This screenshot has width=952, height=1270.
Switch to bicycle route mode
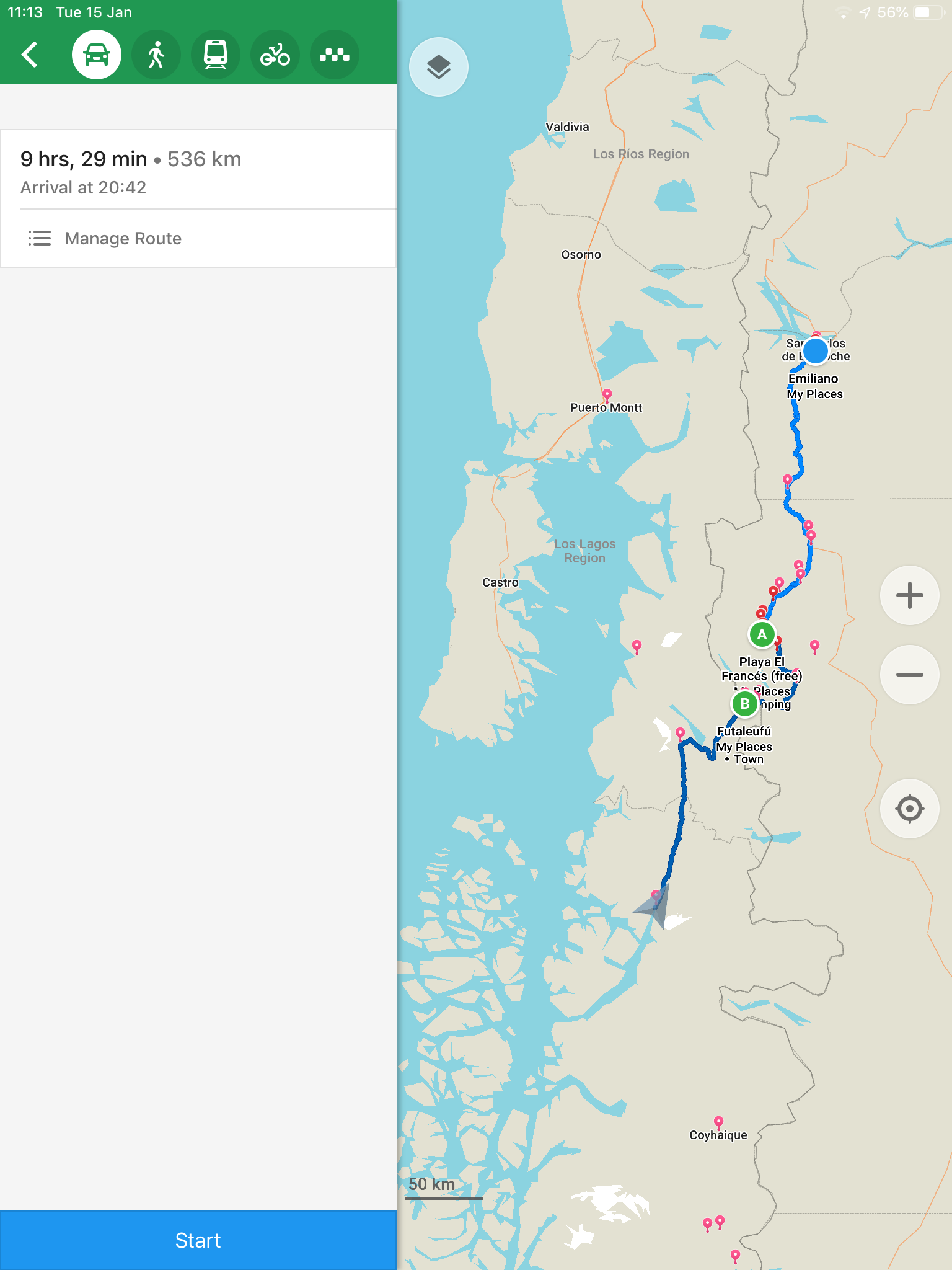(275, 55)
